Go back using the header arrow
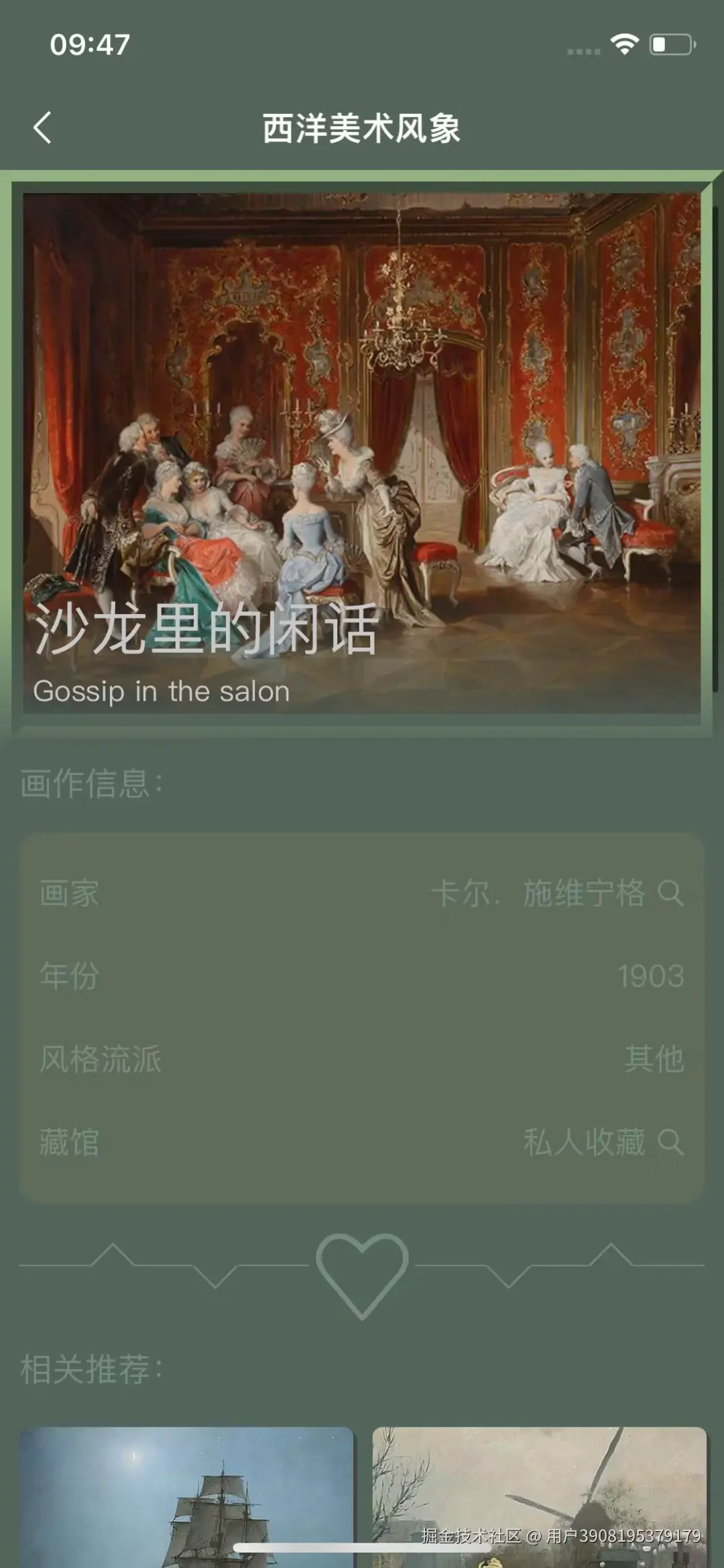 [x=43, y=127]
